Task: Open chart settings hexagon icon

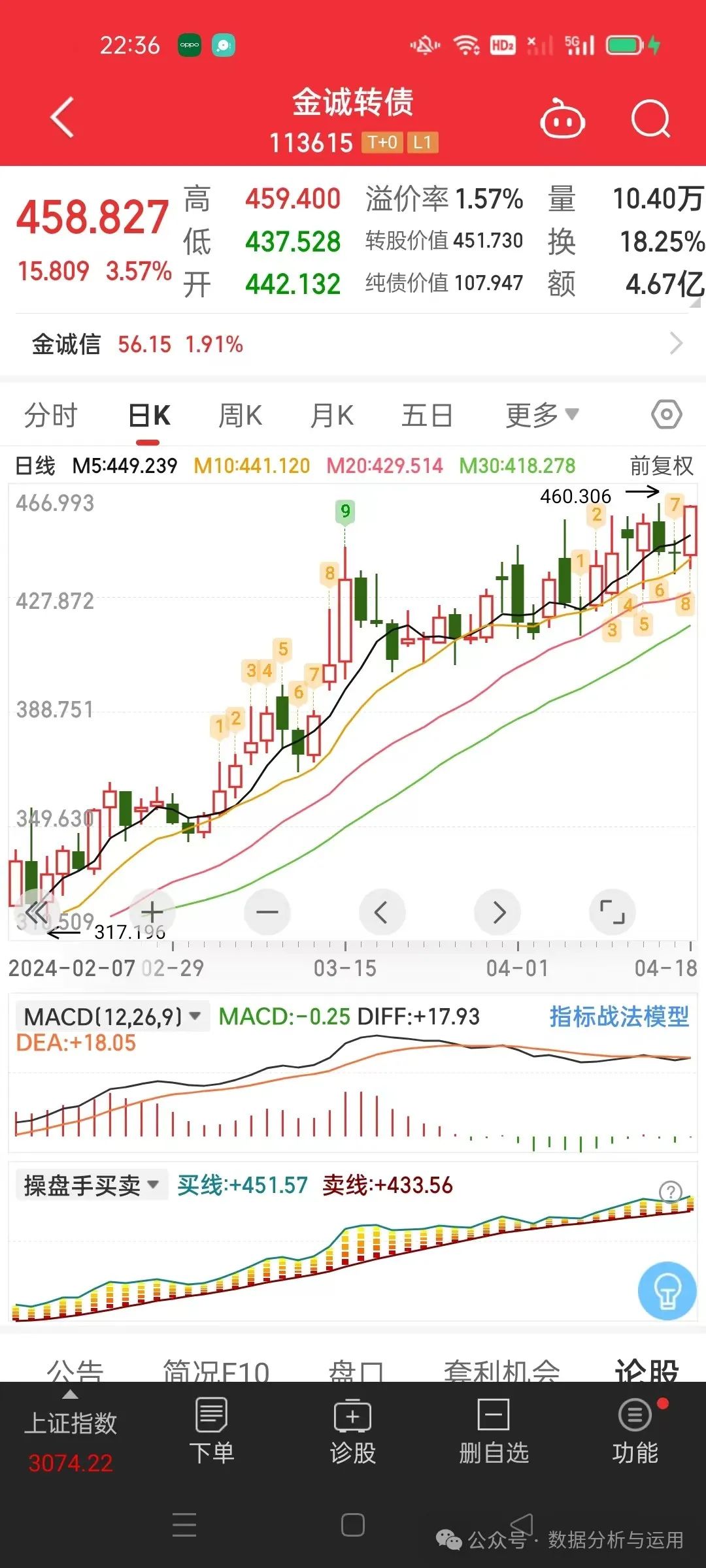Action: point(666,415)
